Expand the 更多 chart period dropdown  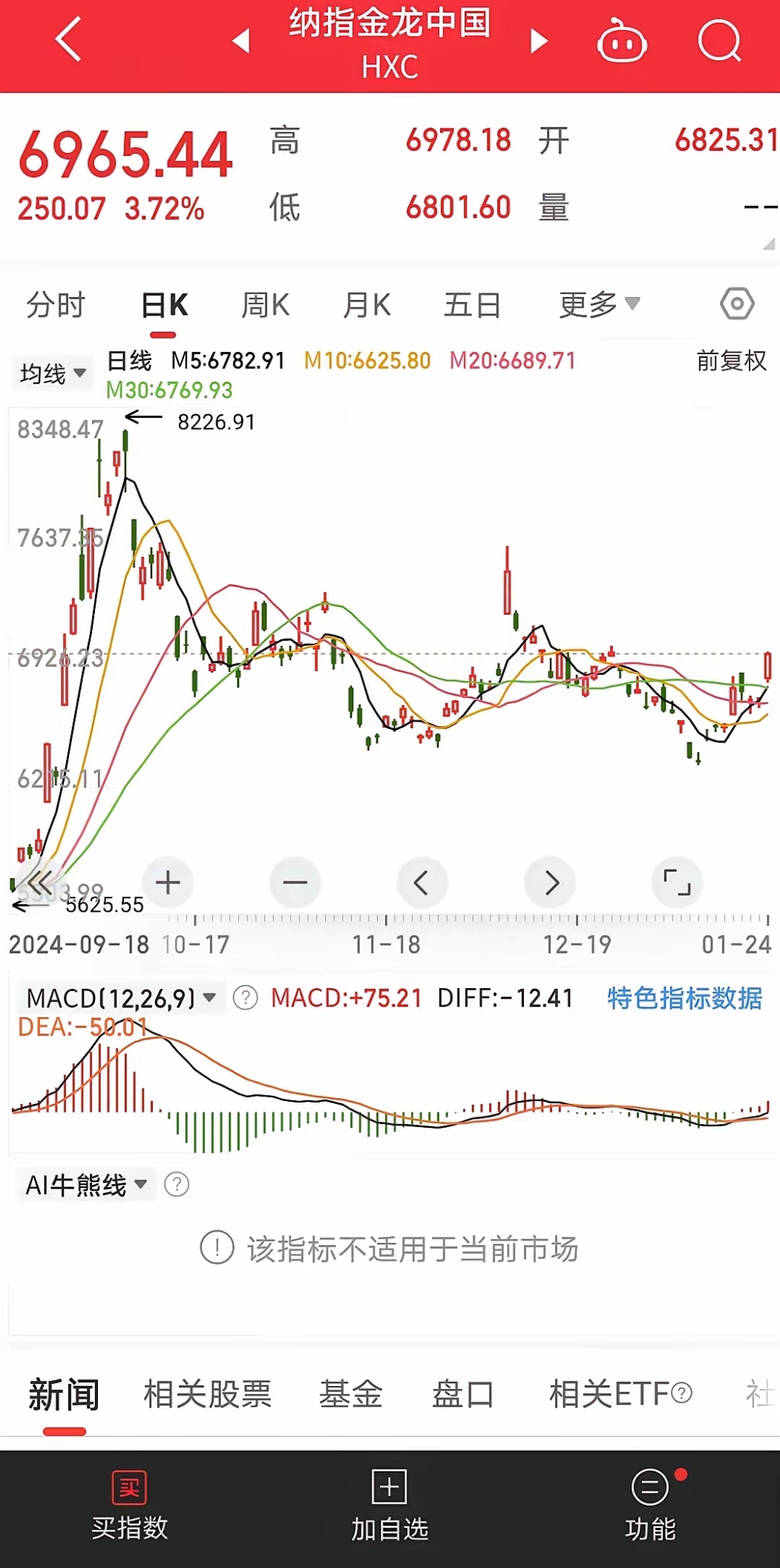tap(599, 304)
